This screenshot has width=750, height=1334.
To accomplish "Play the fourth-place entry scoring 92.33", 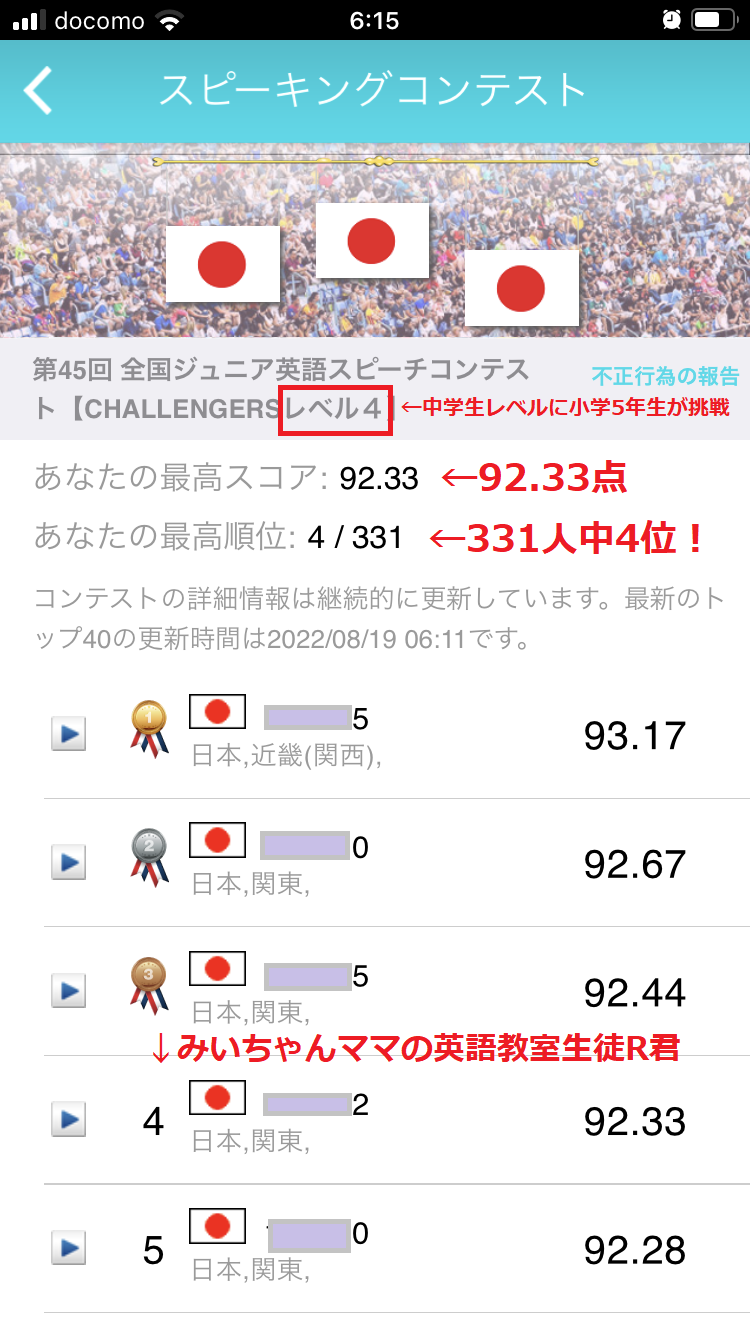I will coord(68,1119).
